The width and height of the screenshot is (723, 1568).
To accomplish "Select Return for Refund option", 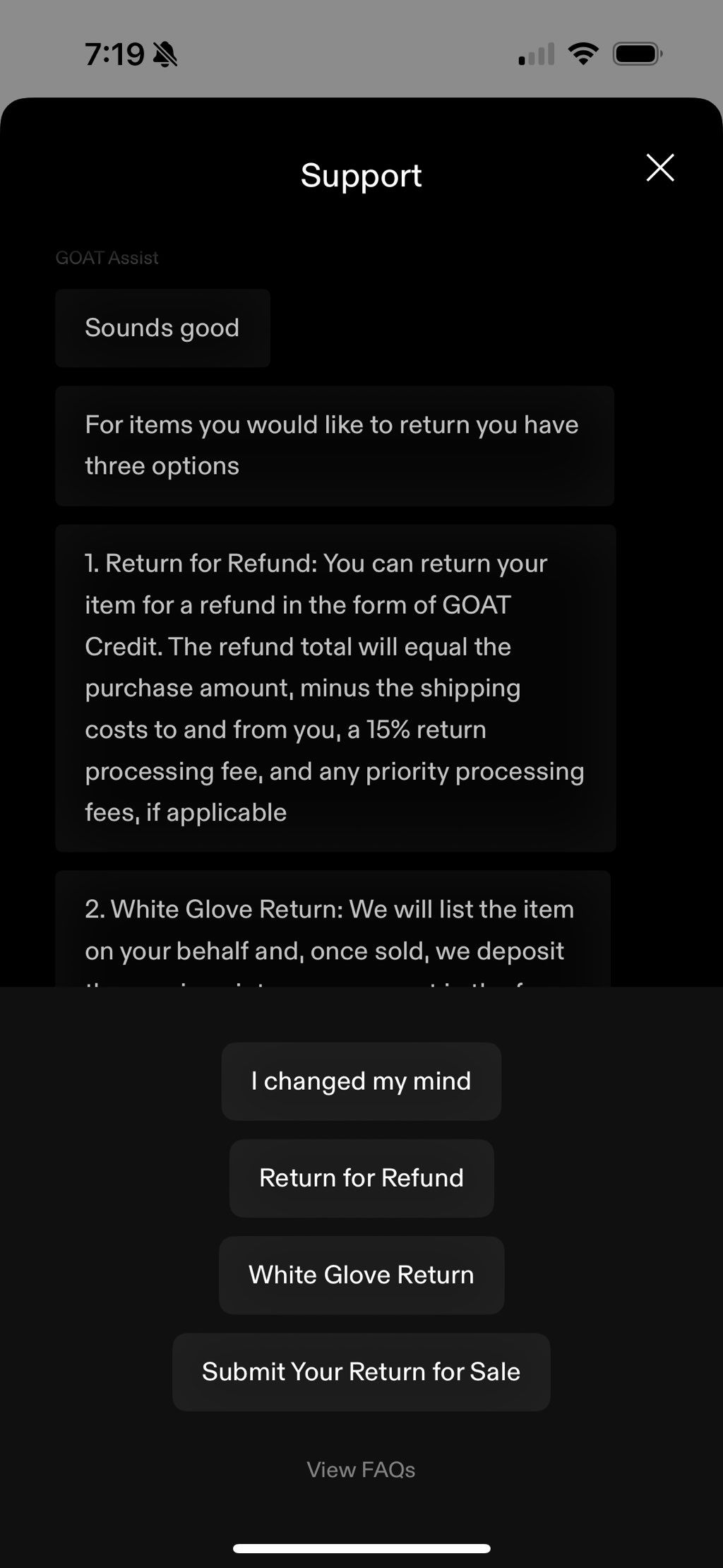I will [361, 1178].
